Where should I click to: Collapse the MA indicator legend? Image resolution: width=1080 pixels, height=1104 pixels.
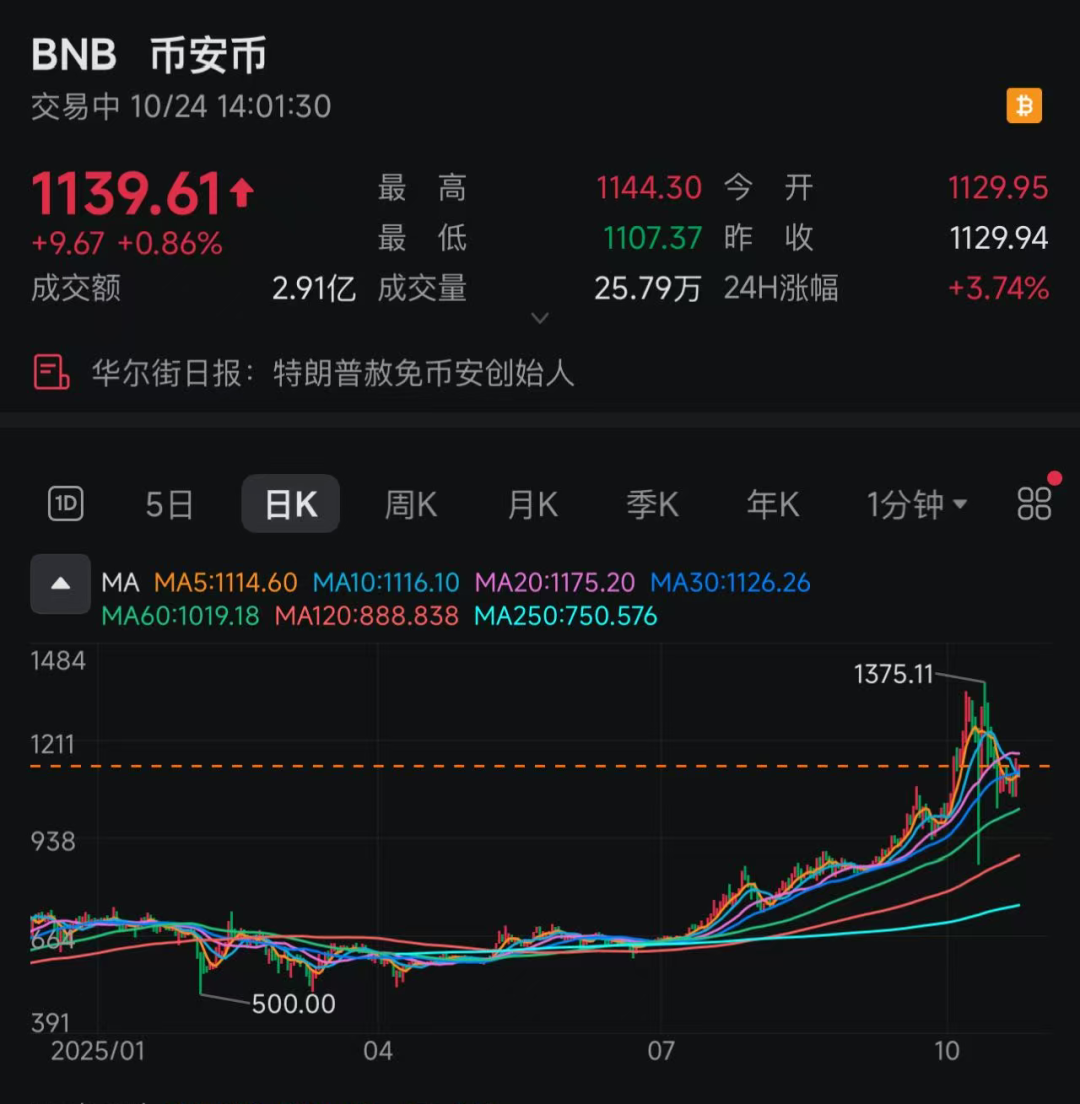pos(60,584)
